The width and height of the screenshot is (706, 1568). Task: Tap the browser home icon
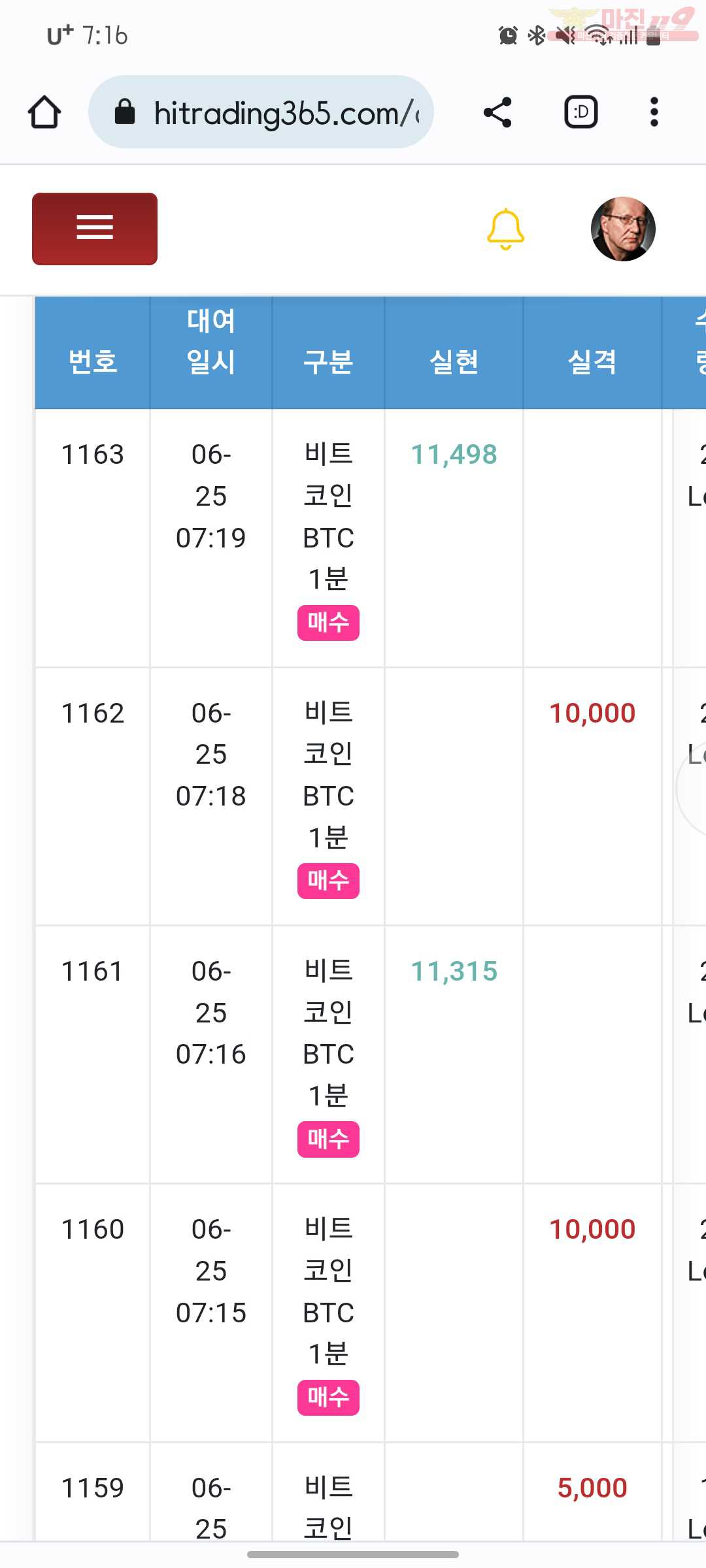[44, 112]
